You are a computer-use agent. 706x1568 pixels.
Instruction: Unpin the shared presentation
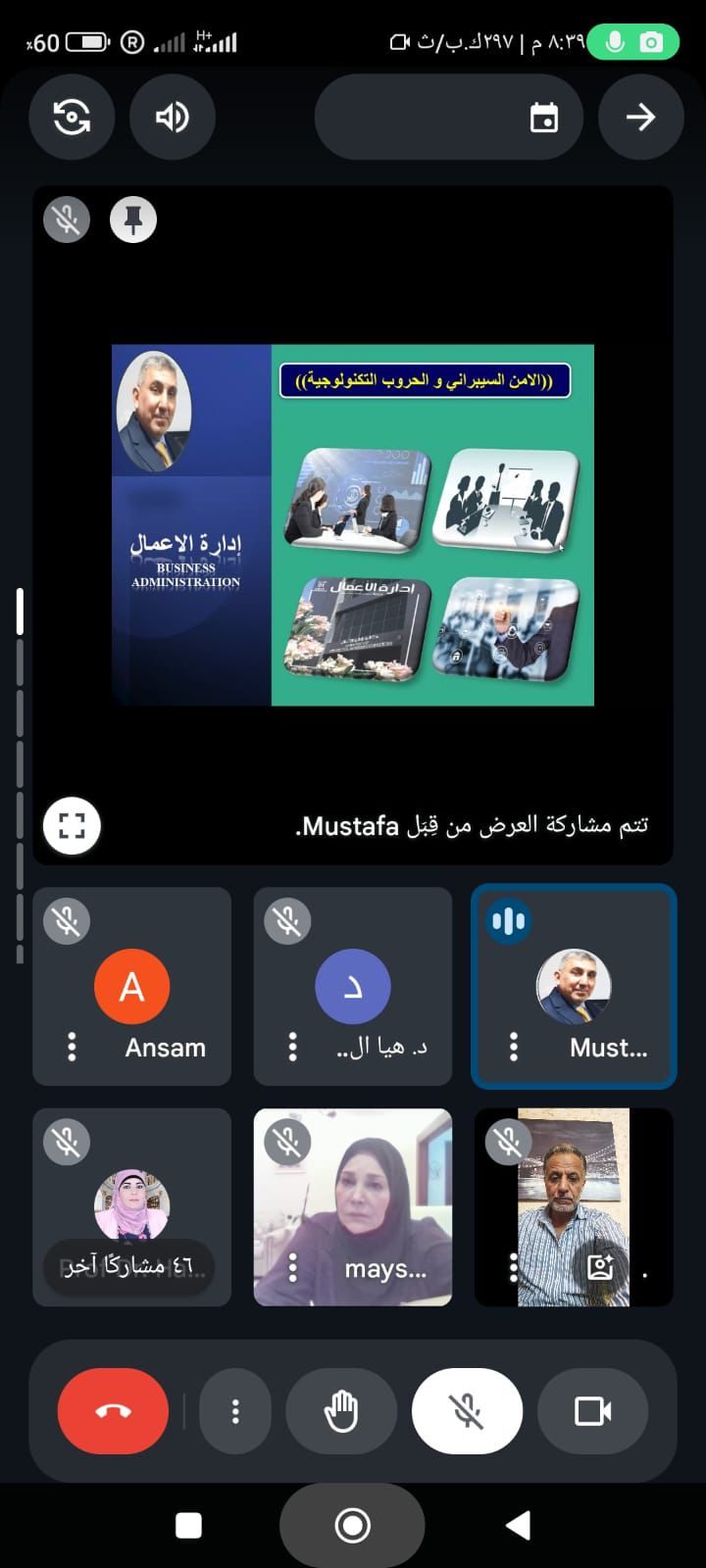click(x=133, y=220)
